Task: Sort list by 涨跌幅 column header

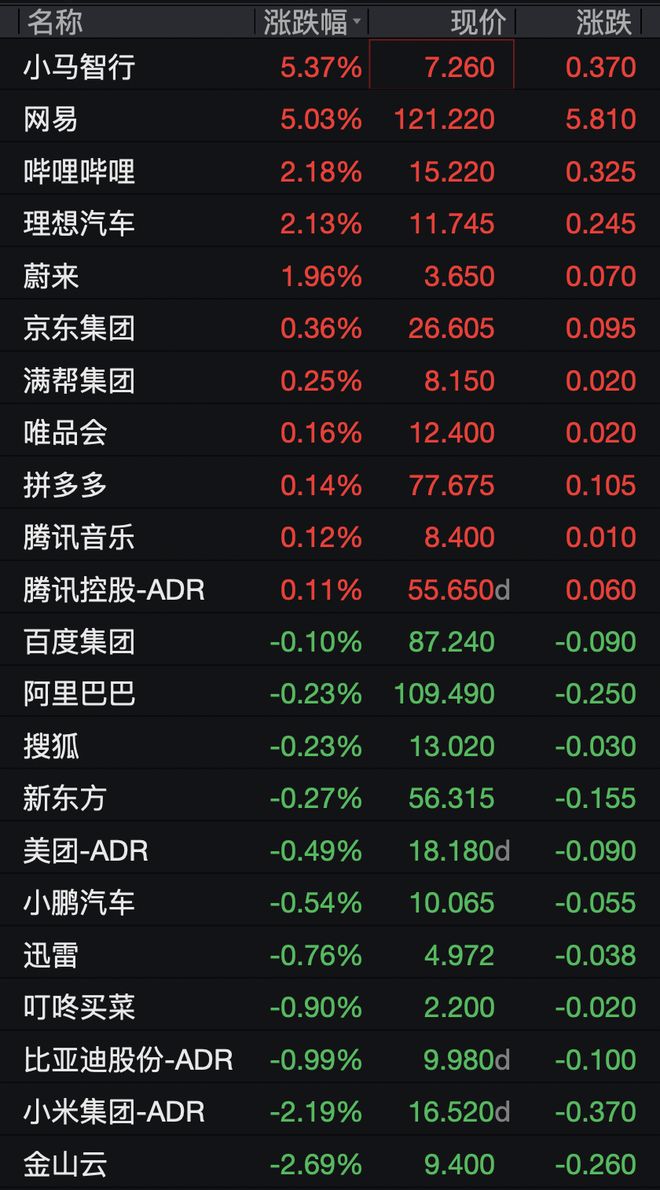Action: (311, 22)
